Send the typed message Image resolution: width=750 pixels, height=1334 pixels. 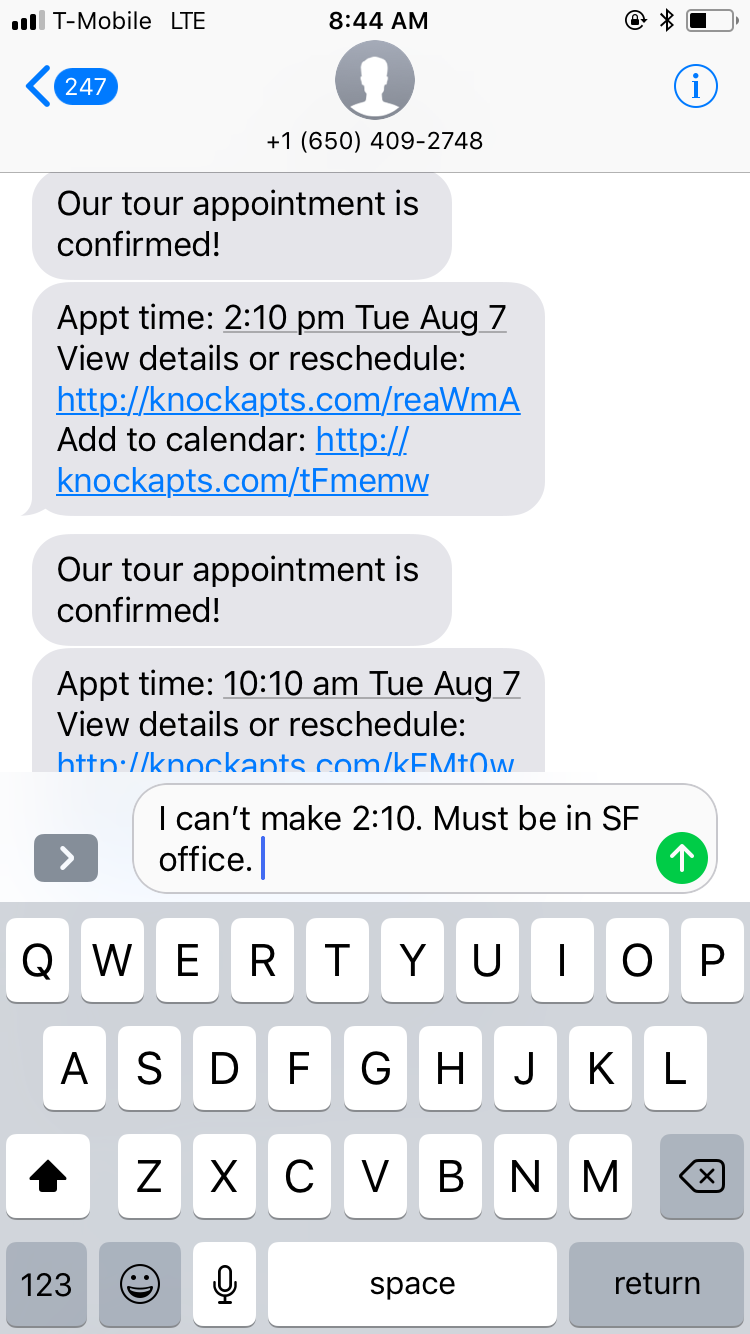point(682,857)
